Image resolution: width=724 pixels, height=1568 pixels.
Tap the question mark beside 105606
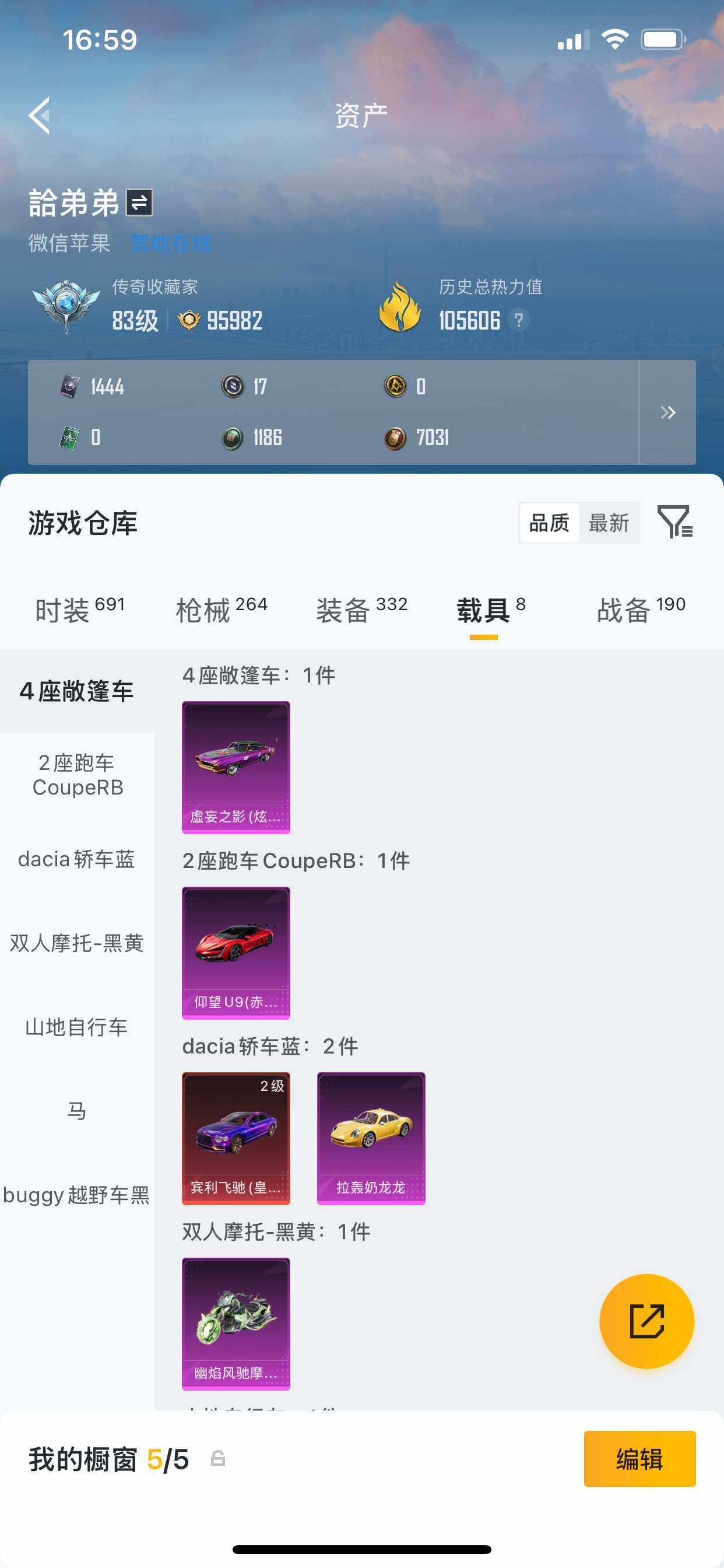[520, 320]
